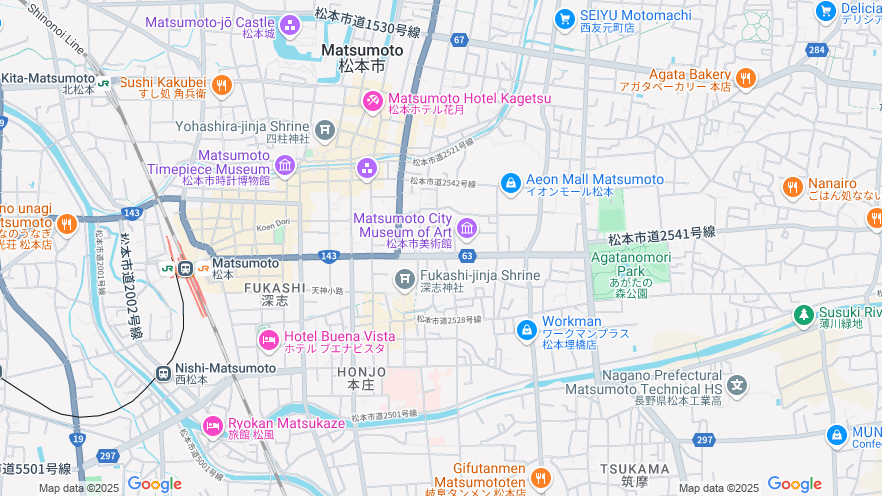Select Nishi-Matsumoto station icon
The height and width of the screenshot is (496, 882).
click(164, 373)
